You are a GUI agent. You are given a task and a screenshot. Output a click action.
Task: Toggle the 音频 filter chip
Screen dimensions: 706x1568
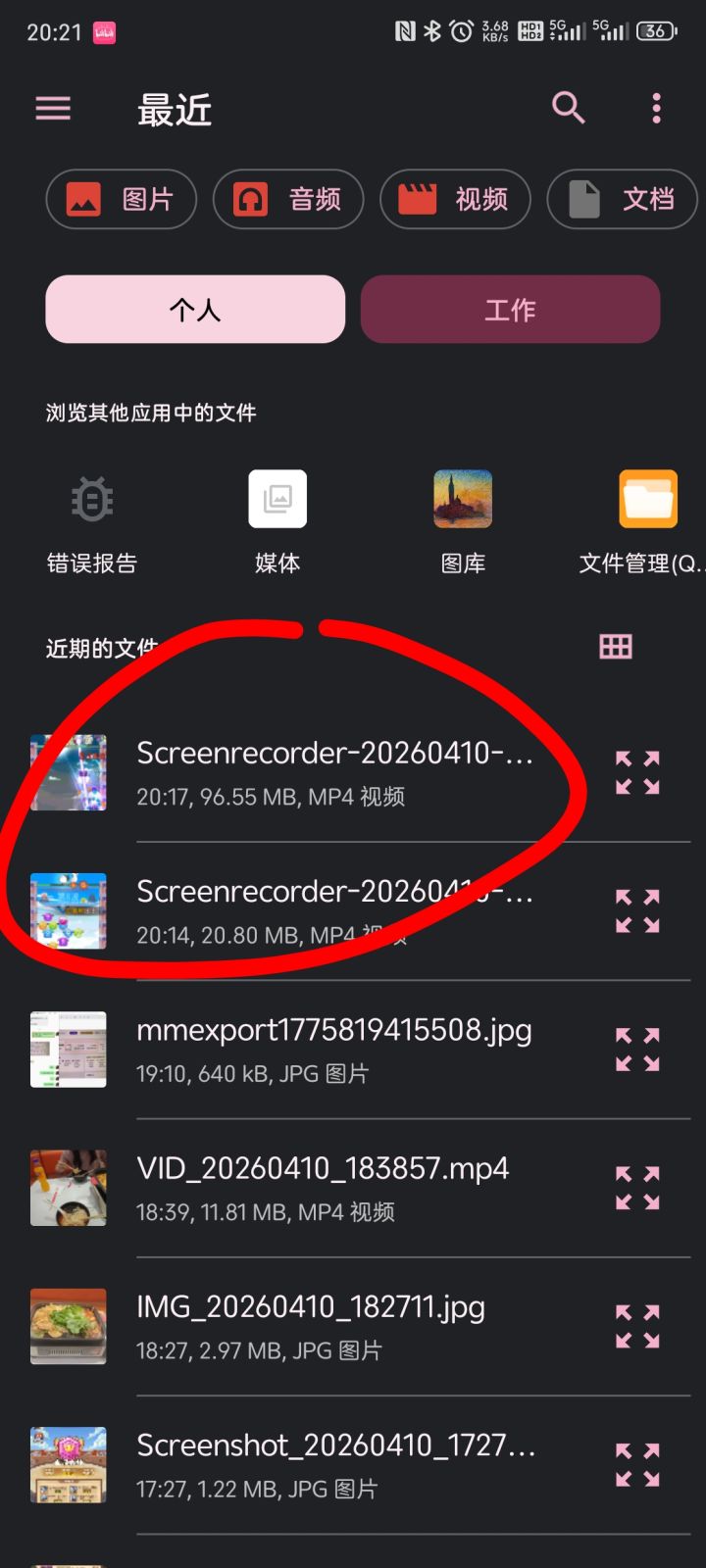coord(288,199)
